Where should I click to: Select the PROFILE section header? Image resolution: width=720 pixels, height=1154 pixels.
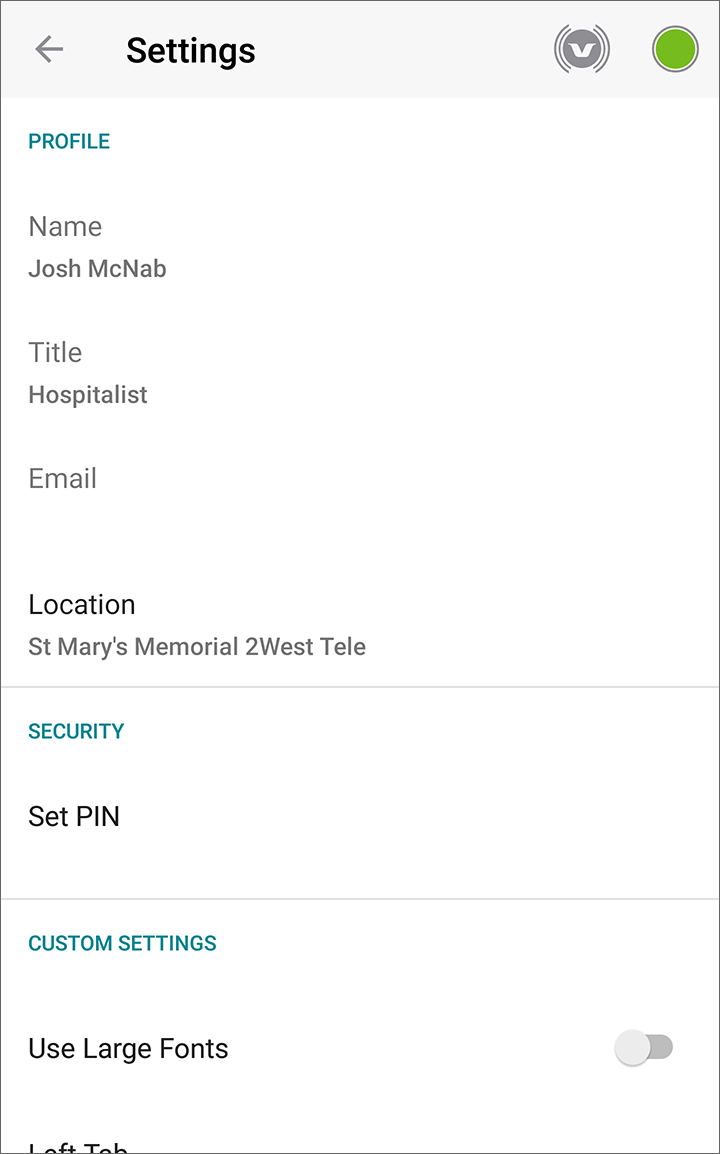point(68,141)
